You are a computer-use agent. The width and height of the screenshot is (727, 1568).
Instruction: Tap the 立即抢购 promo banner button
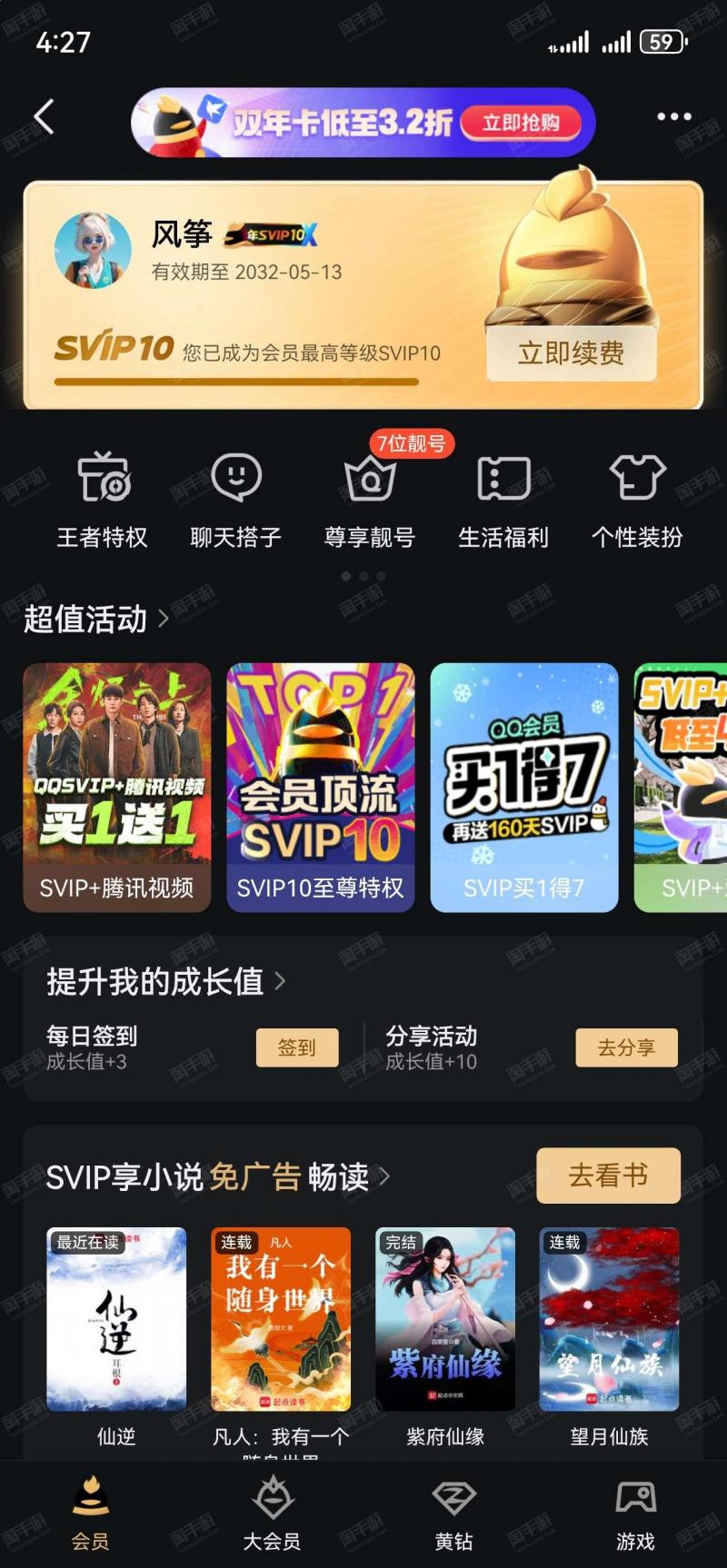point(520,123)
